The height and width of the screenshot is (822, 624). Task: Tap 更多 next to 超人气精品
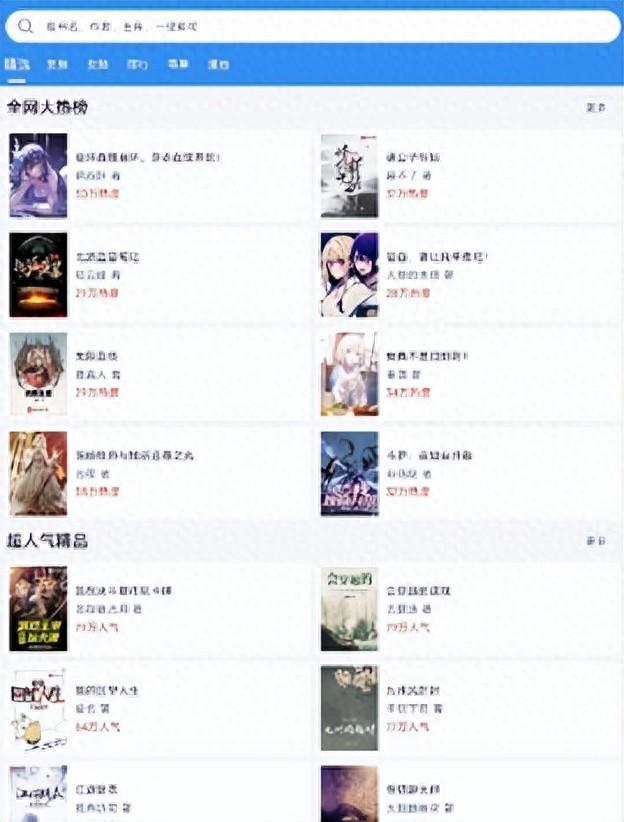coord(596,541)
